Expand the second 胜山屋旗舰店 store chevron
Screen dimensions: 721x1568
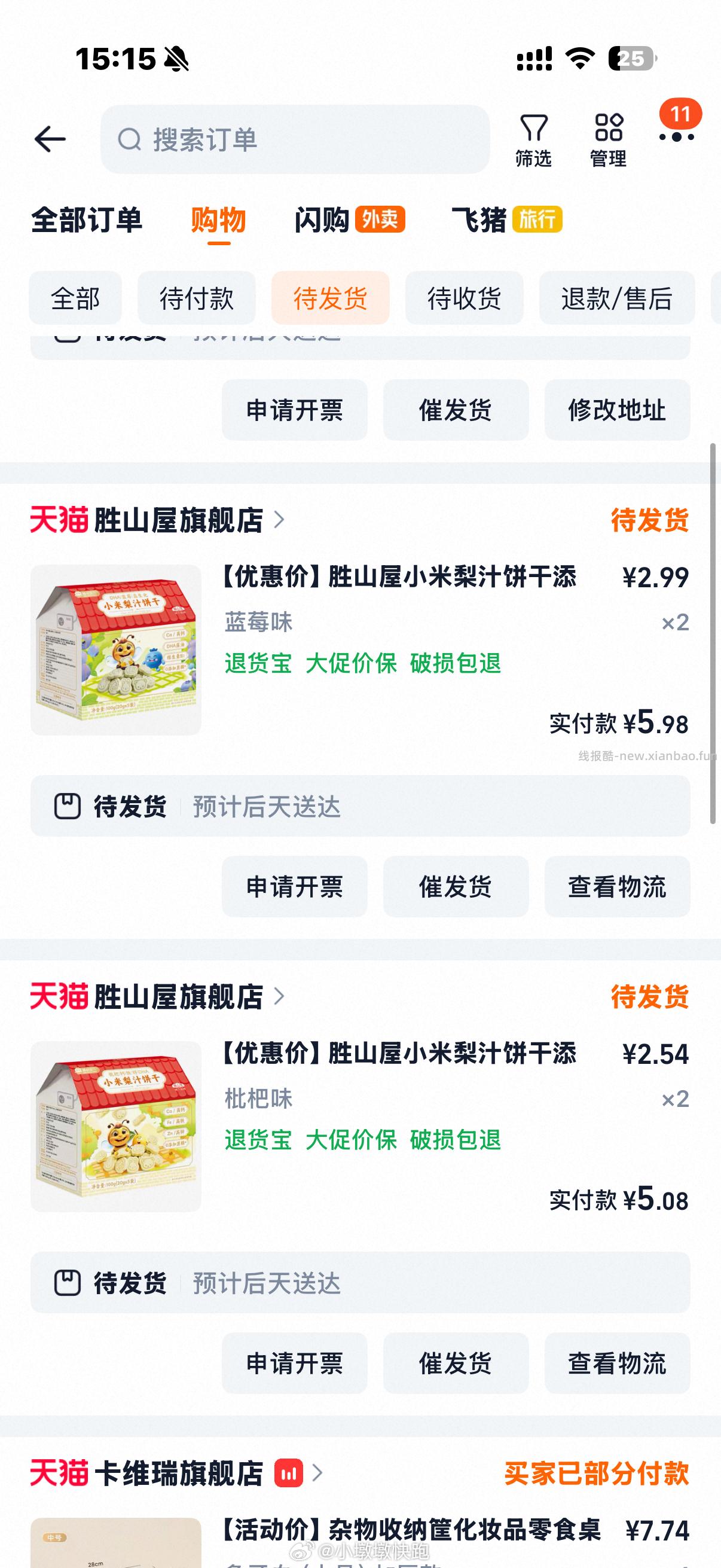click(280, 997)
